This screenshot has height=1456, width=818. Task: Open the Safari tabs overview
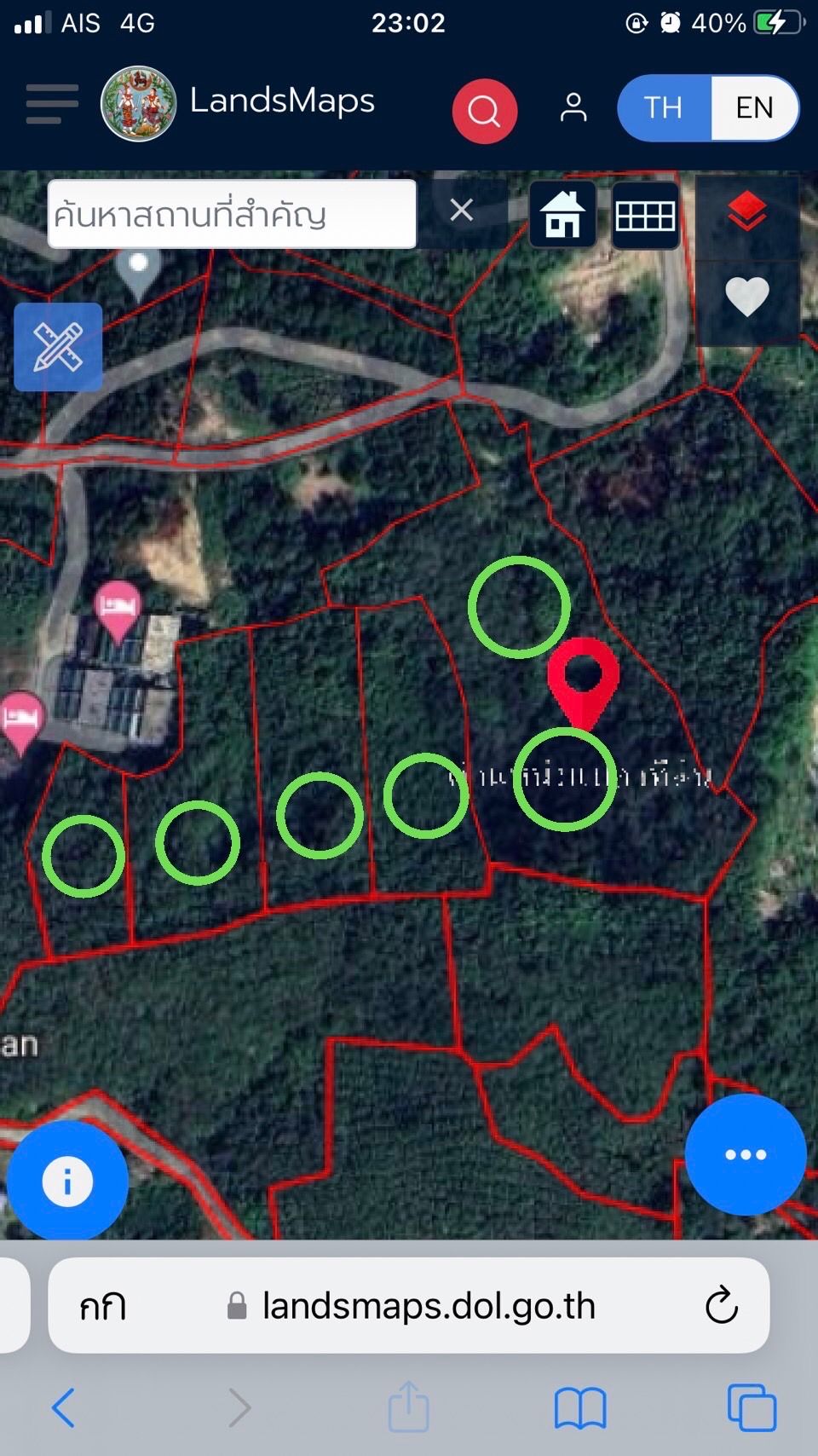click(752, 1407)
